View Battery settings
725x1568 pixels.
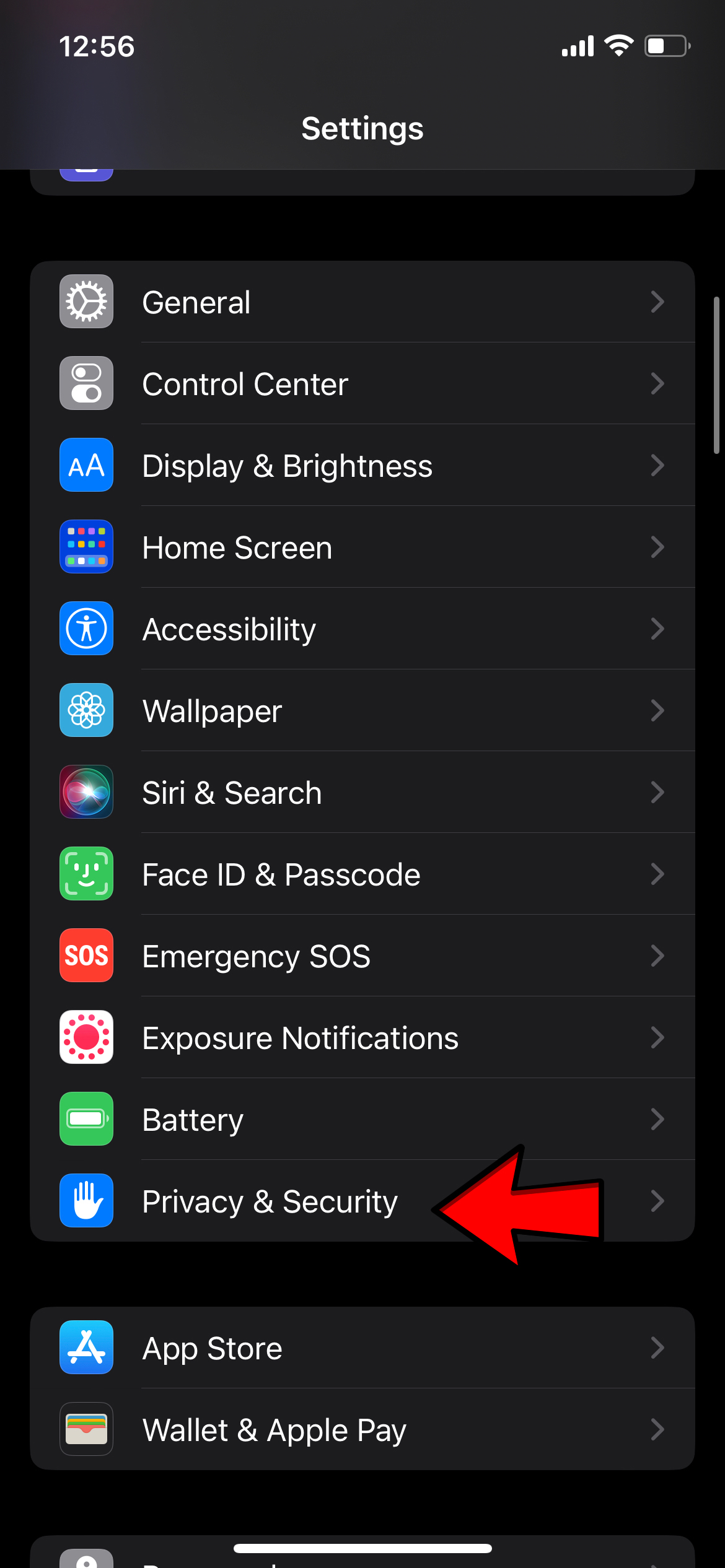(x=362, y=1120)
